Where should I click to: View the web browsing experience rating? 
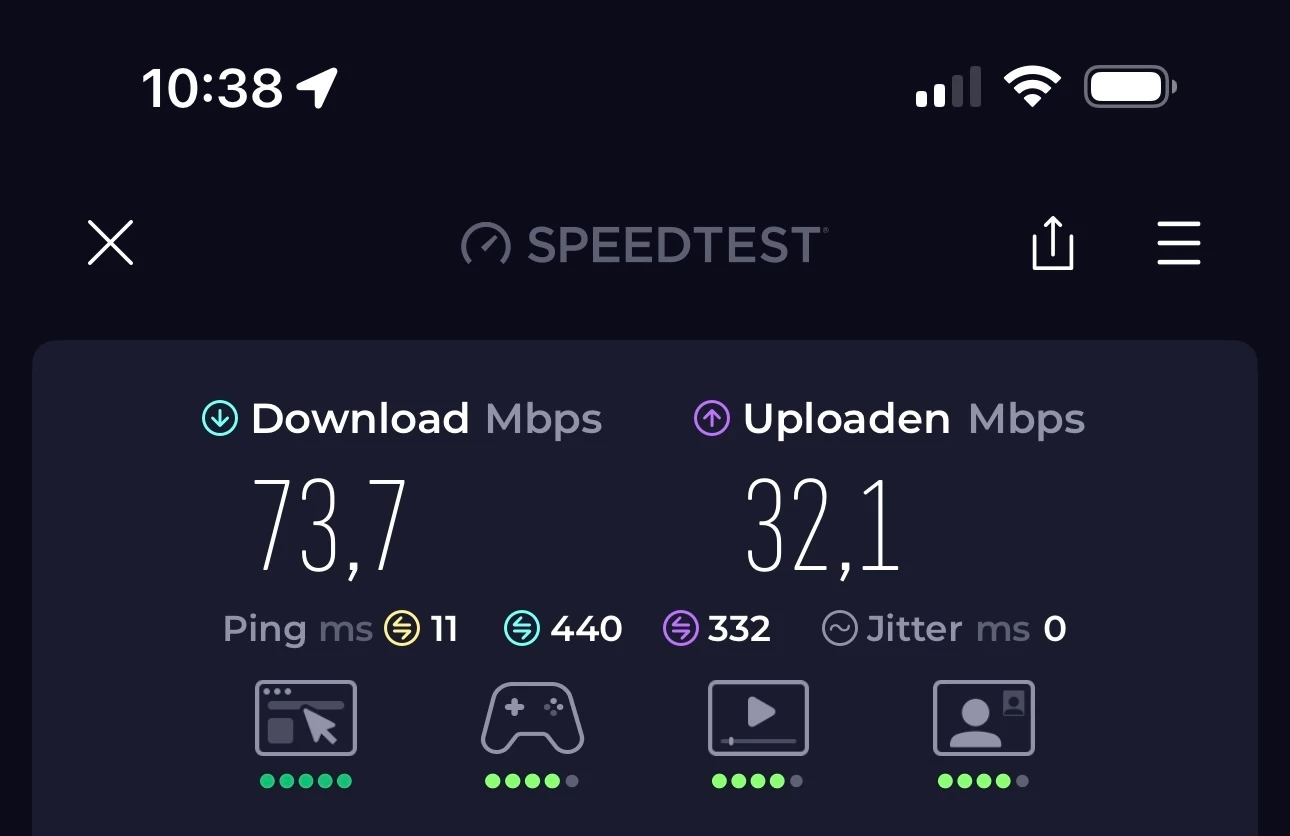click(x=306, y=718)
